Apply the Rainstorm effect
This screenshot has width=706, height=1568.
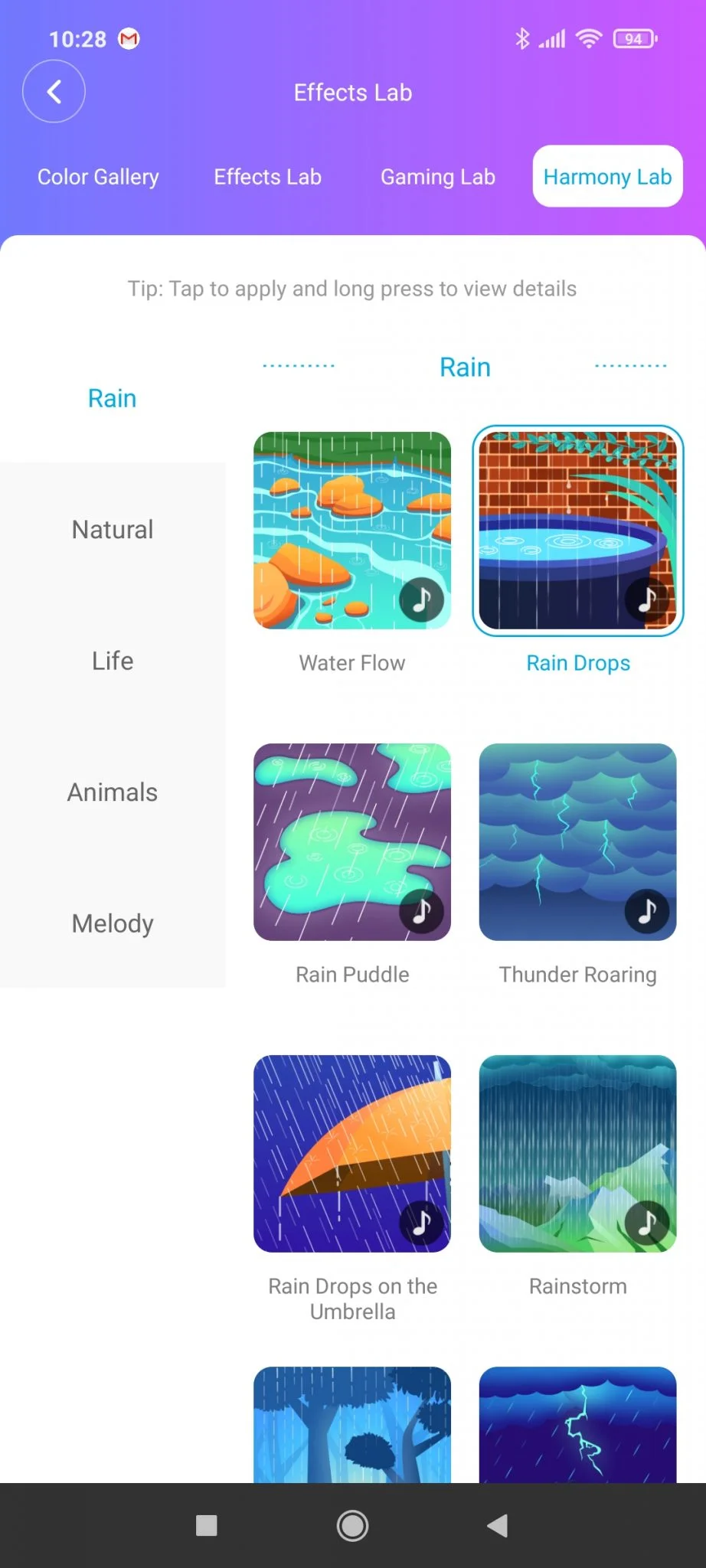pos(578,1154)
